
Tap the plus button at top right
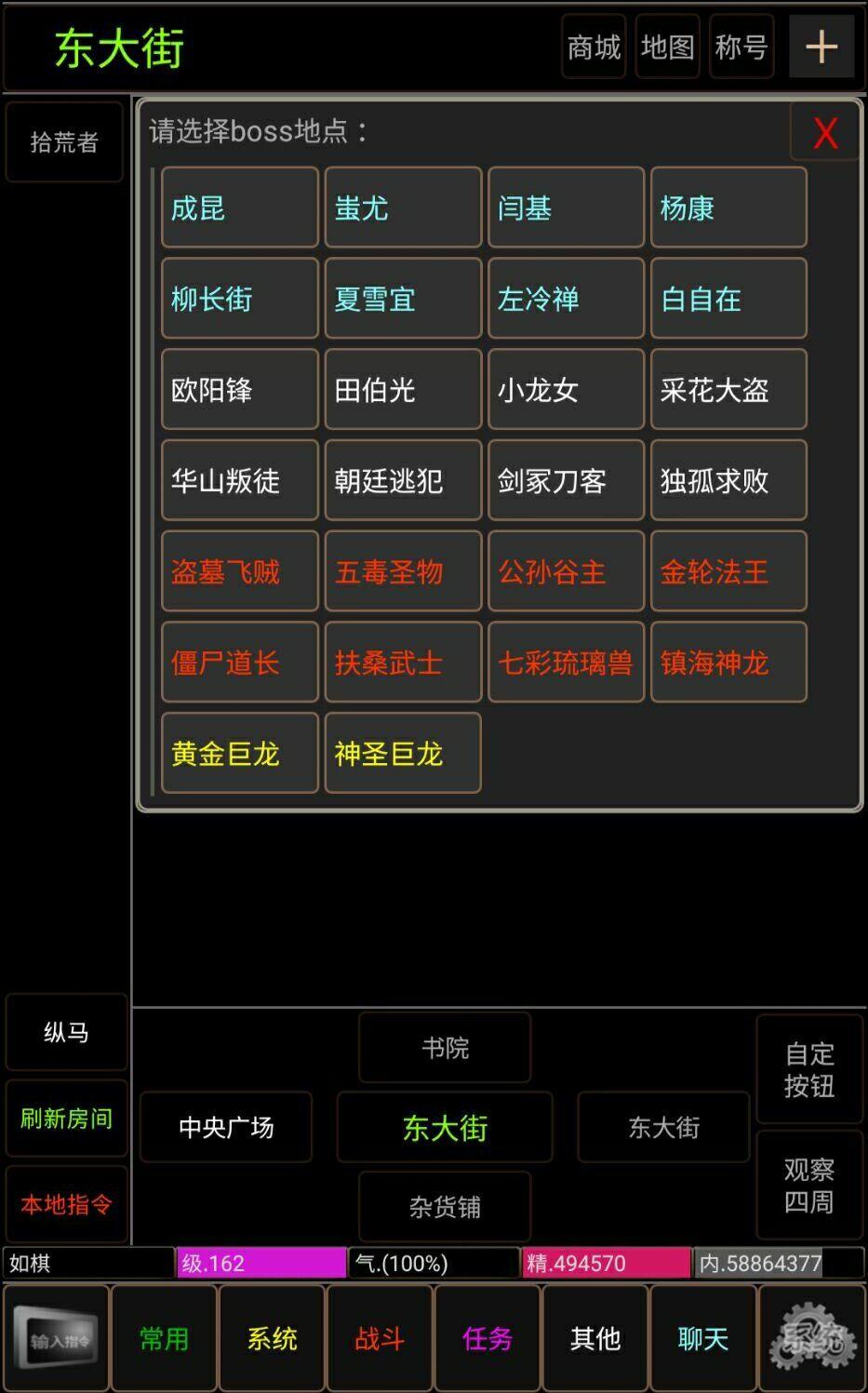[x=821, y=47]
